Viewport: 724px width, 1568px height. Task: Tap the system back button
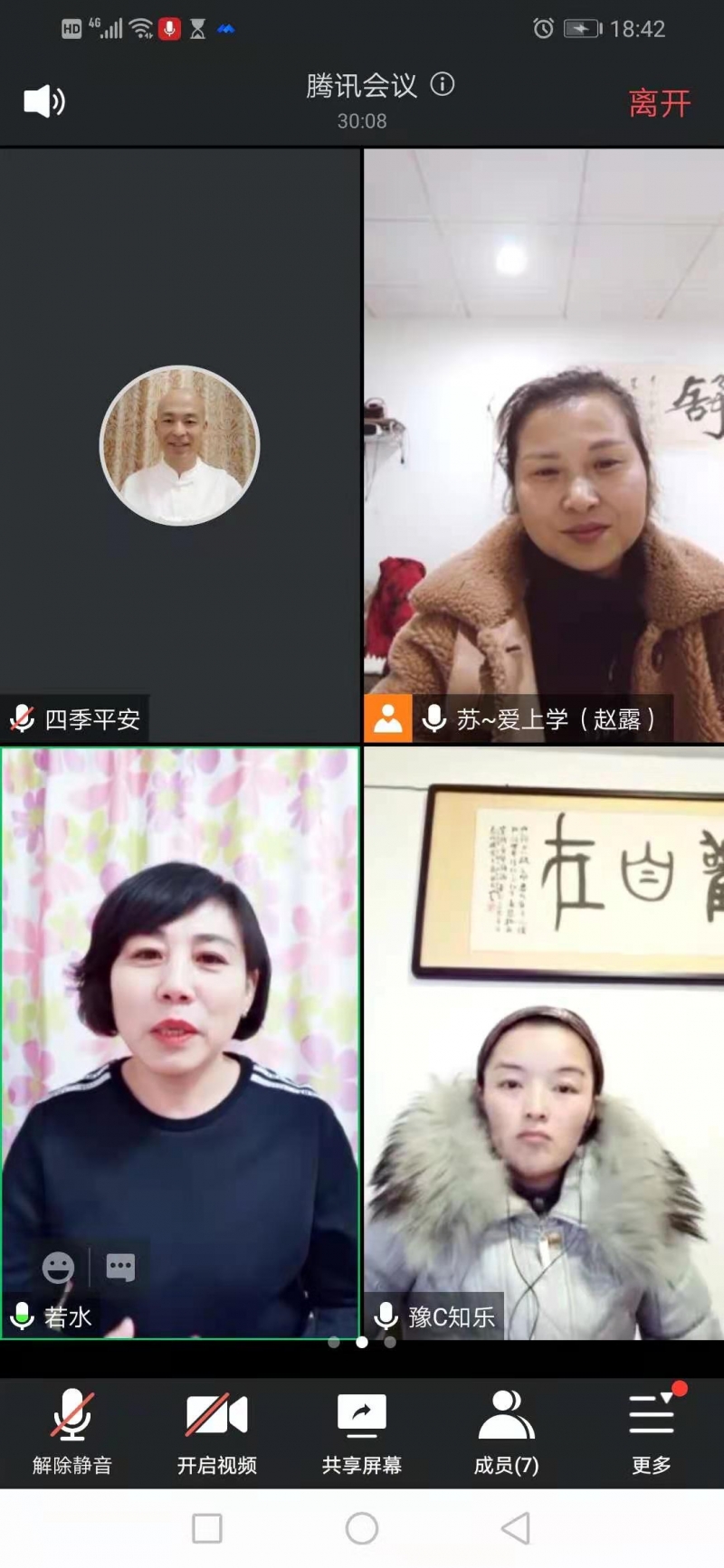(516, 1529)
